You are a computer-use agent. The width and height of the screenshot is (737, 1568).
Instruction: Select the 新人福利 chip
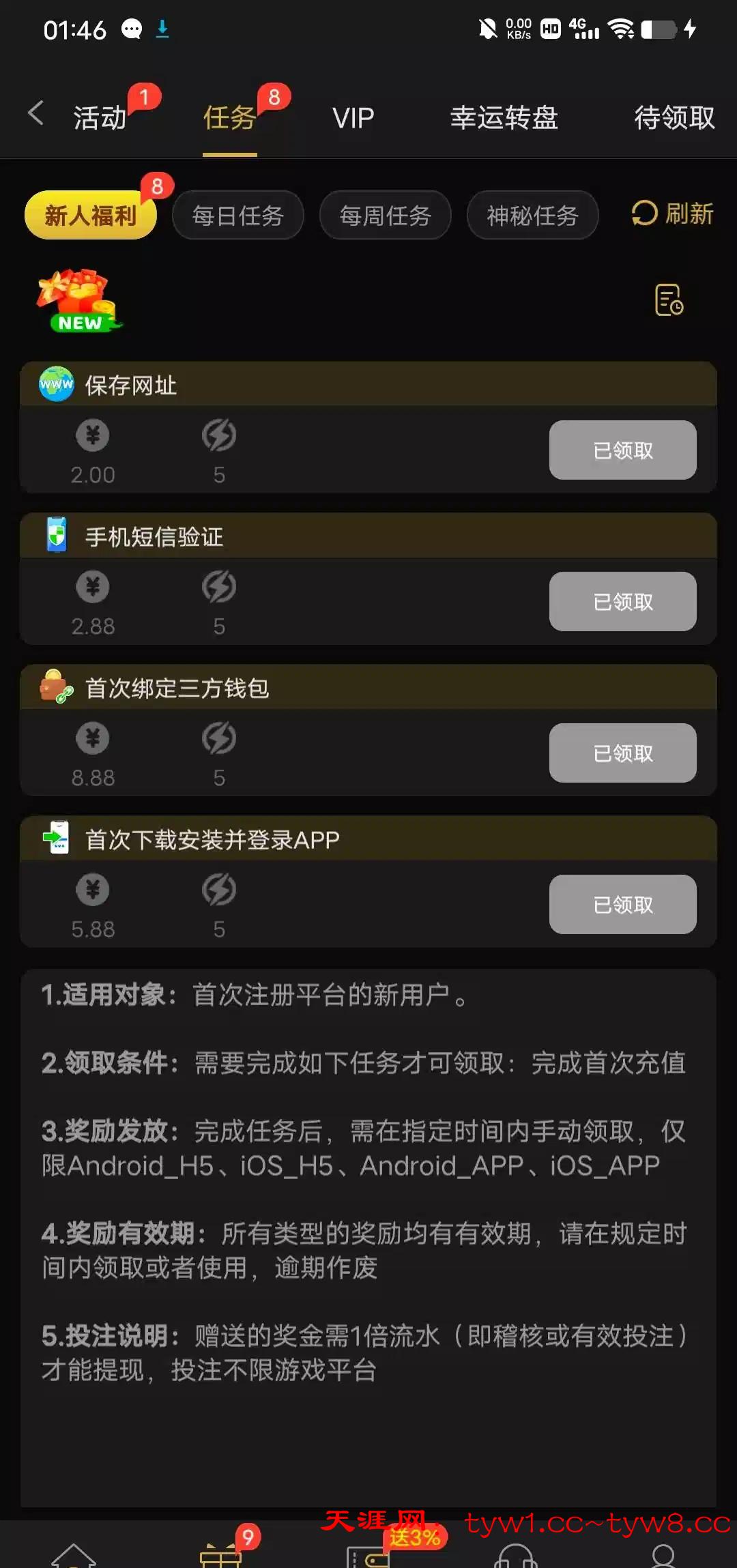click(x=91, y=216)
